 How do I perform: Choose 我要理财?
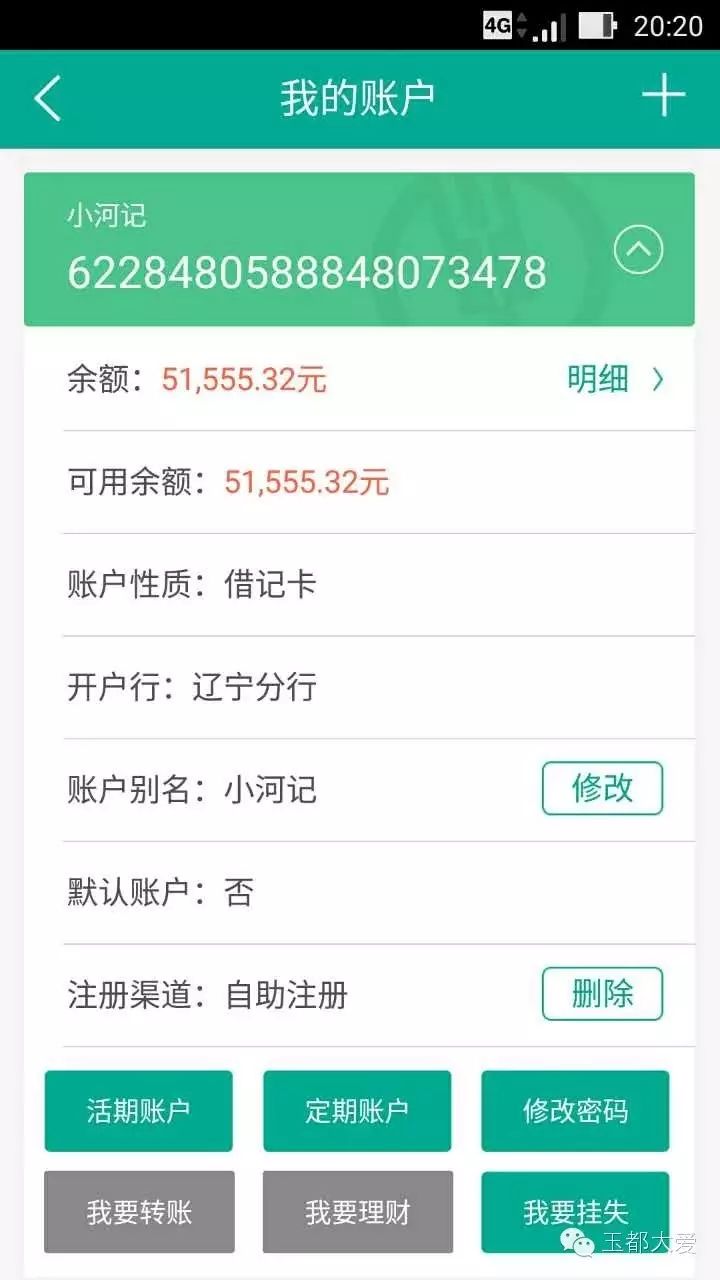pyautogui.click(x=358, y=1212)
